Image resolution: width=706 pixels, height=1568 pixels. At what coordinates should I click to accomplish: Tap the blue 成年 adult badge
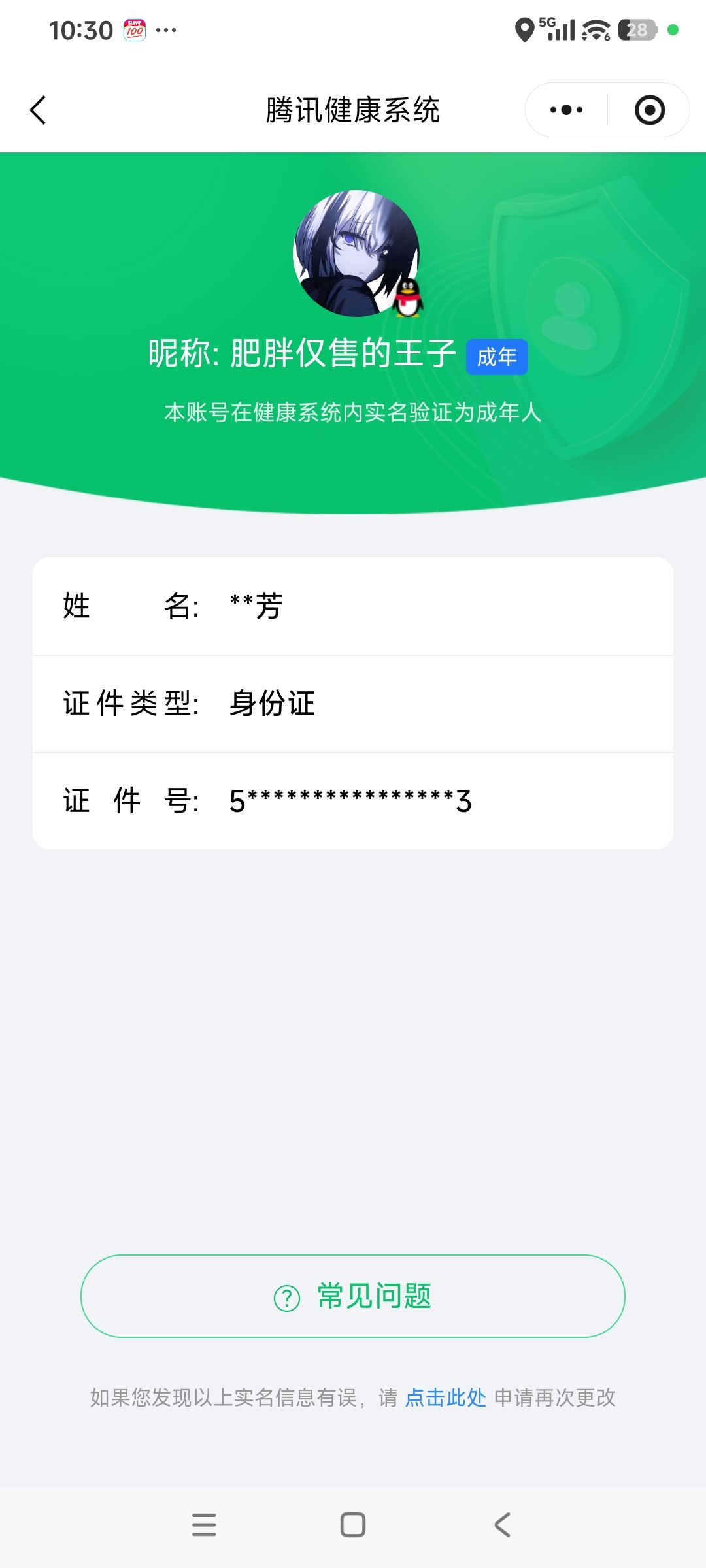pyautogui.click(x=497, y=357)
